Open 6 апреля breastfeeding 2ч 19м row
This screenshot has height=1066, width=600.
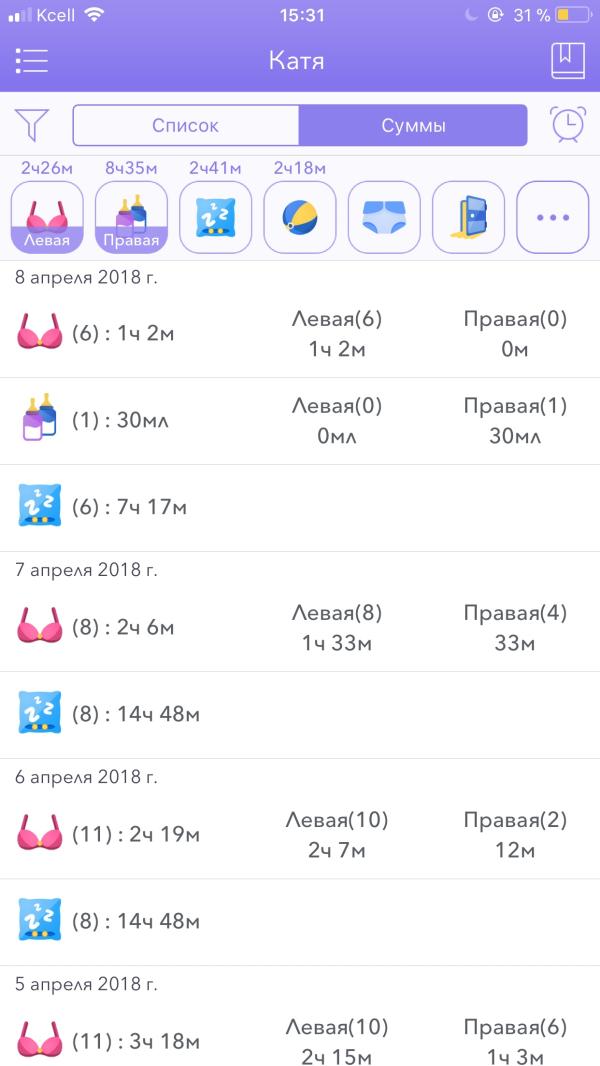tap(300, 835)
